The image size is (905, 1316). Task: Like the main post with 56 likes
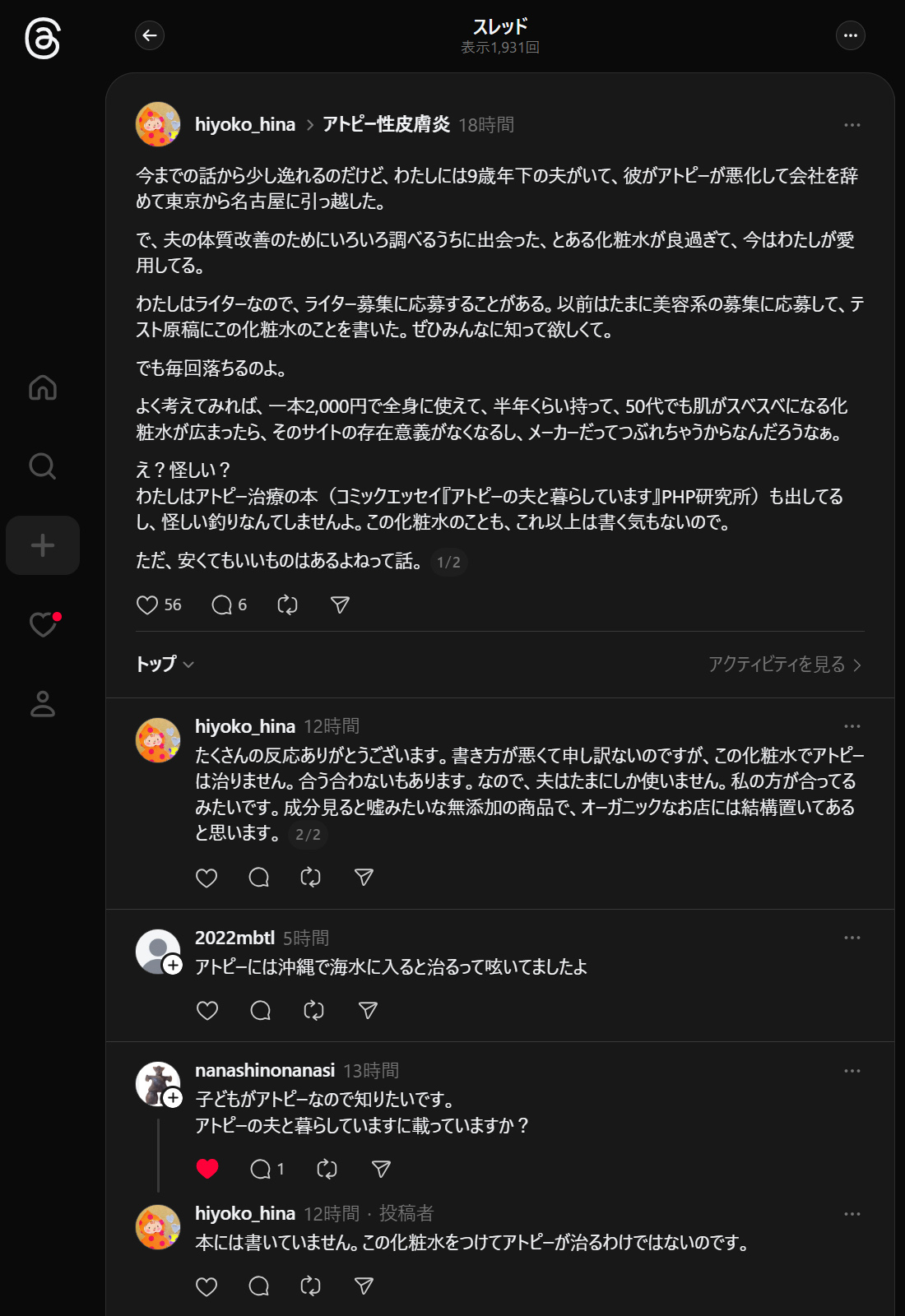pos(147,605)
